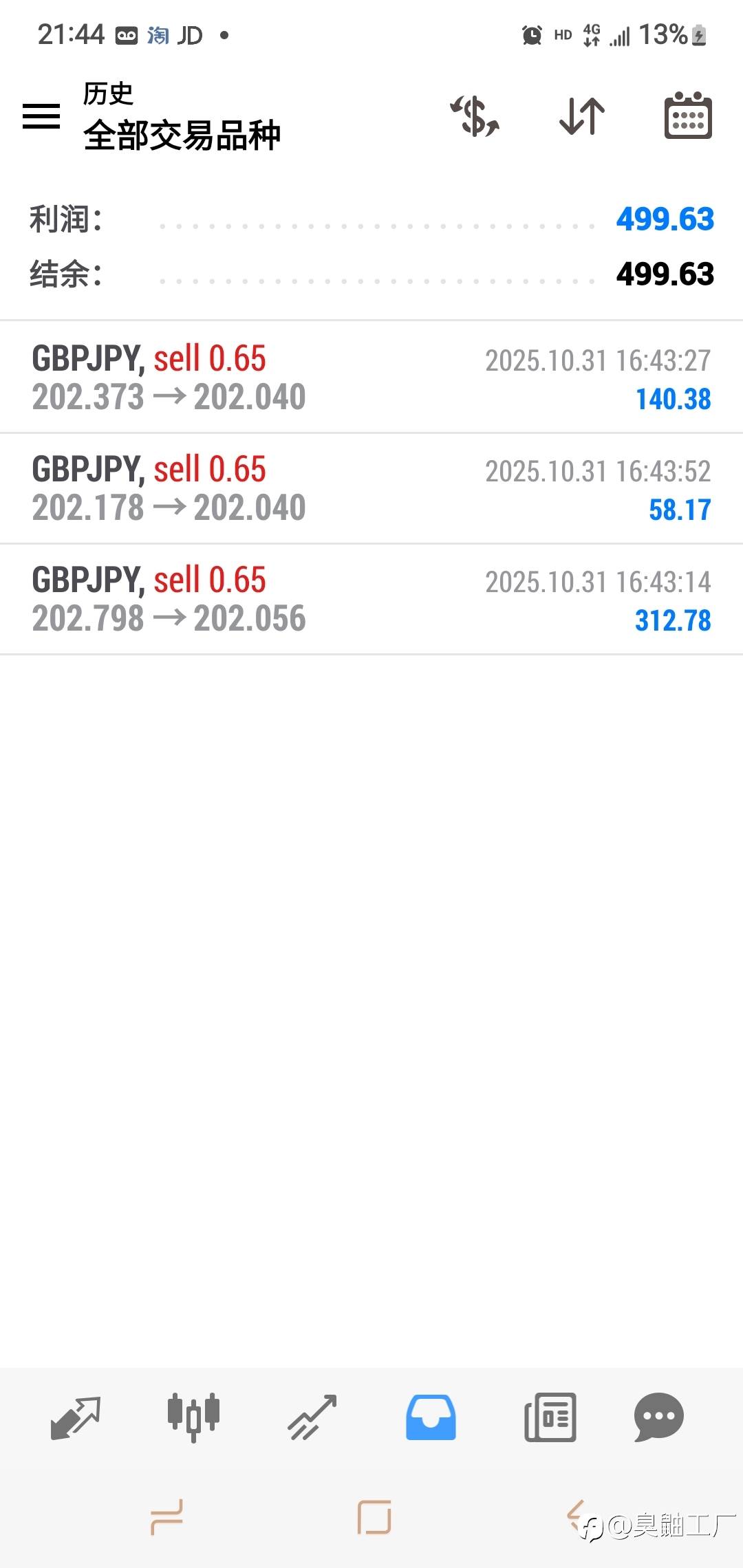Open the system recent apps view
The height and width of the screenshot is (1568, 743).
(167, 1517)
